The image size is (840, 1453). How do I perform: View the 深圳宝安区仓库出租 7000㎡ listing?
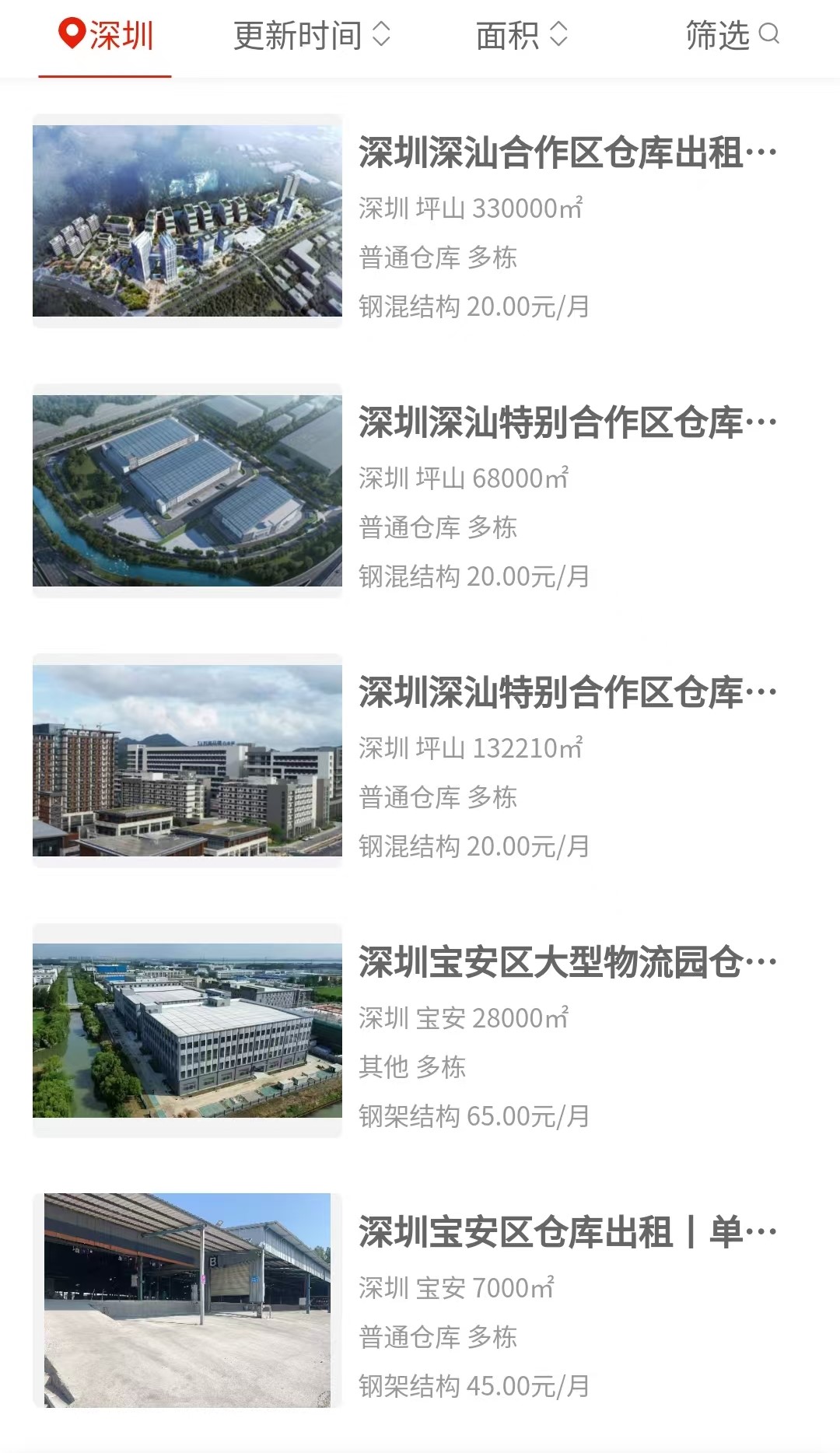click(420, 1301)
